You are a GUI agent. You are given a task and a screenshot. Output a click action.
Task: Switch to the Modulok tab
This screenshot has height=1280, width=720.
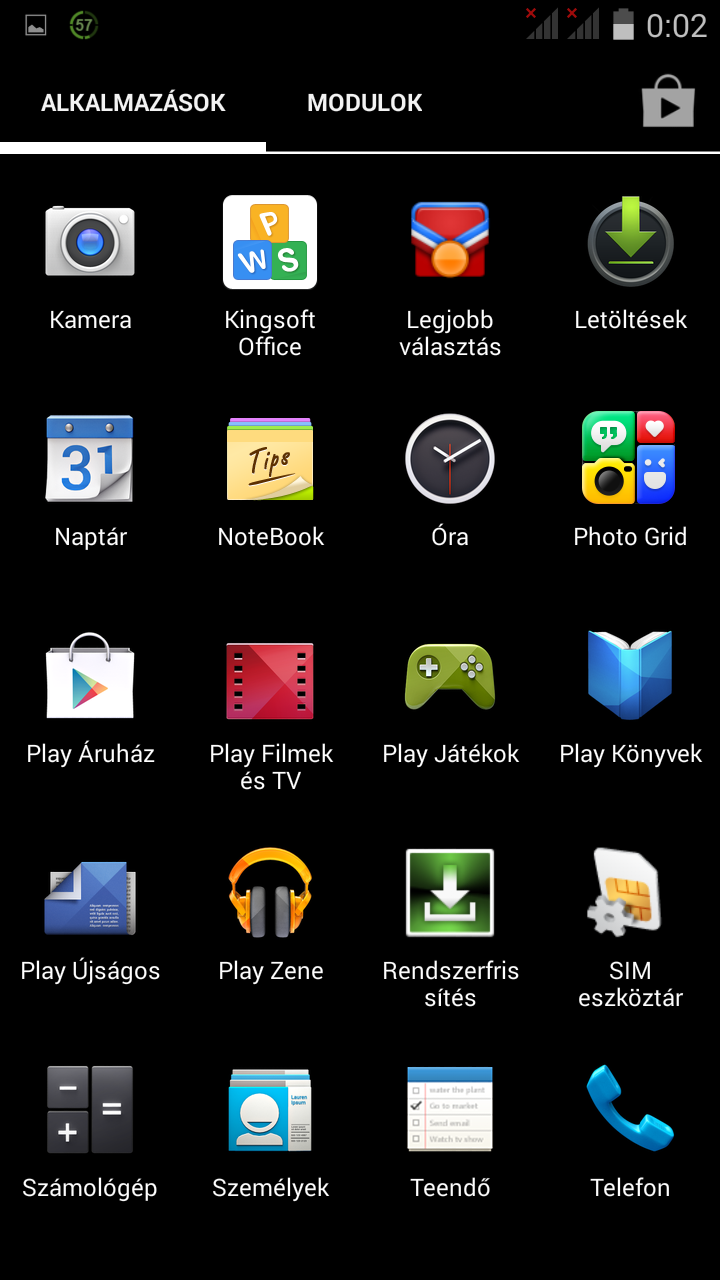click(x=364, y=103)
